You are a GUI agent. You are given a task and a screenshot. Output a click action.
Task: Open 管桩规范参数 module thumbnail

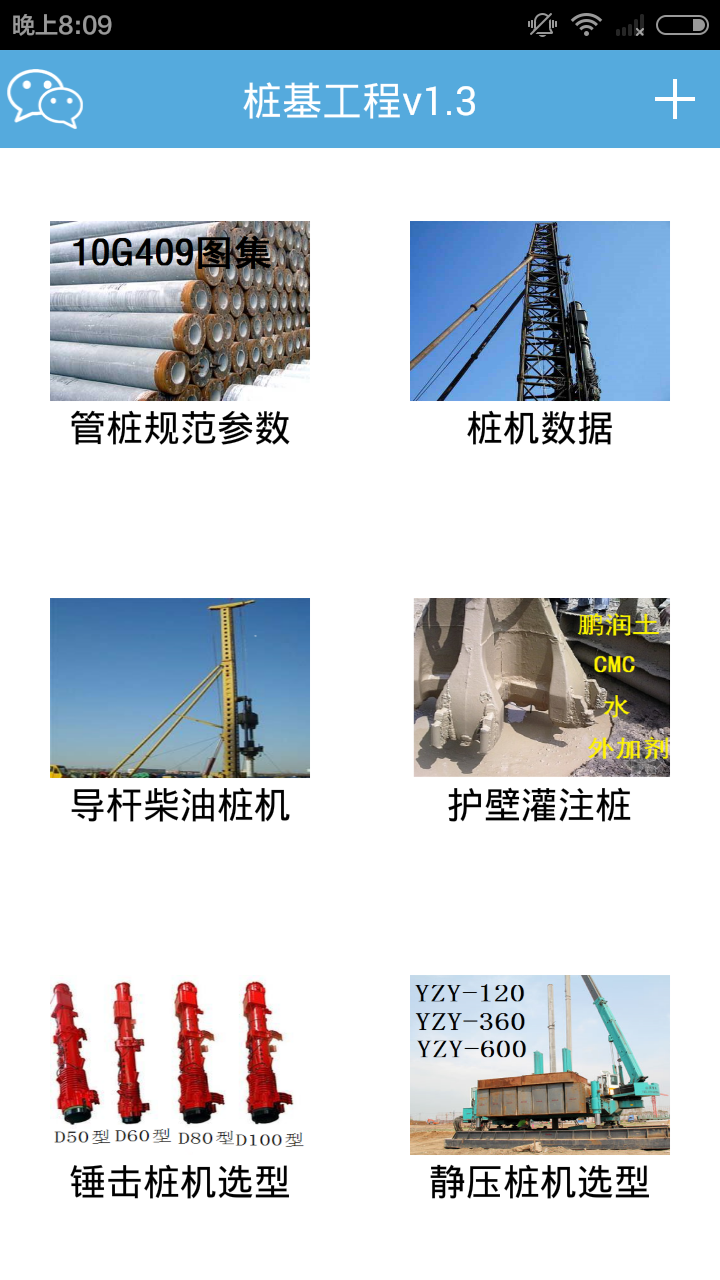pyautogui.click(x=179, y=310)
